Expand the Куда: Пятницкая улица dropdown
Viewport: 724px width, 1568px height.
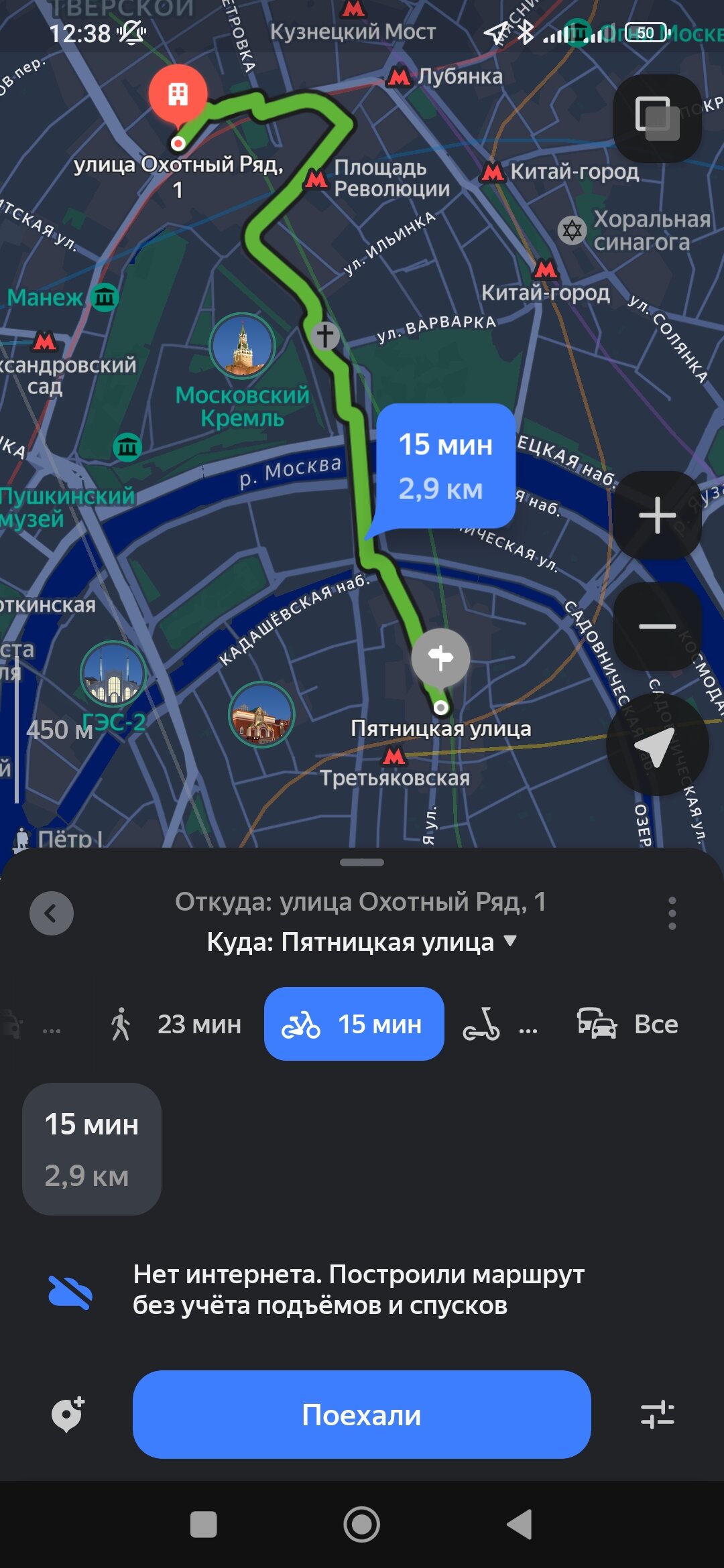click(x=362, y=941)
